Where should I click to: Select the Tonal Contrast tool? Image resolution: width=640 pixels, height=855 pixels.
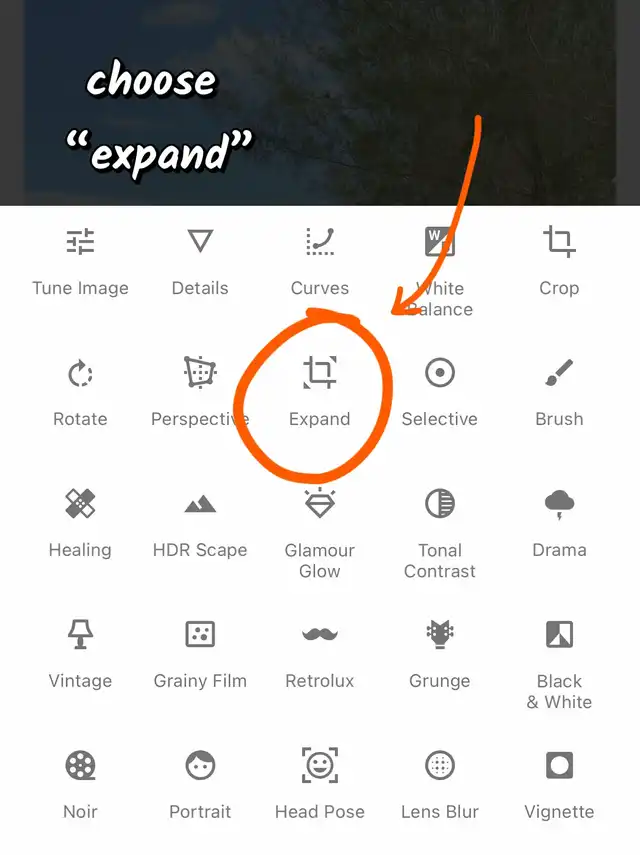[440, 530]
